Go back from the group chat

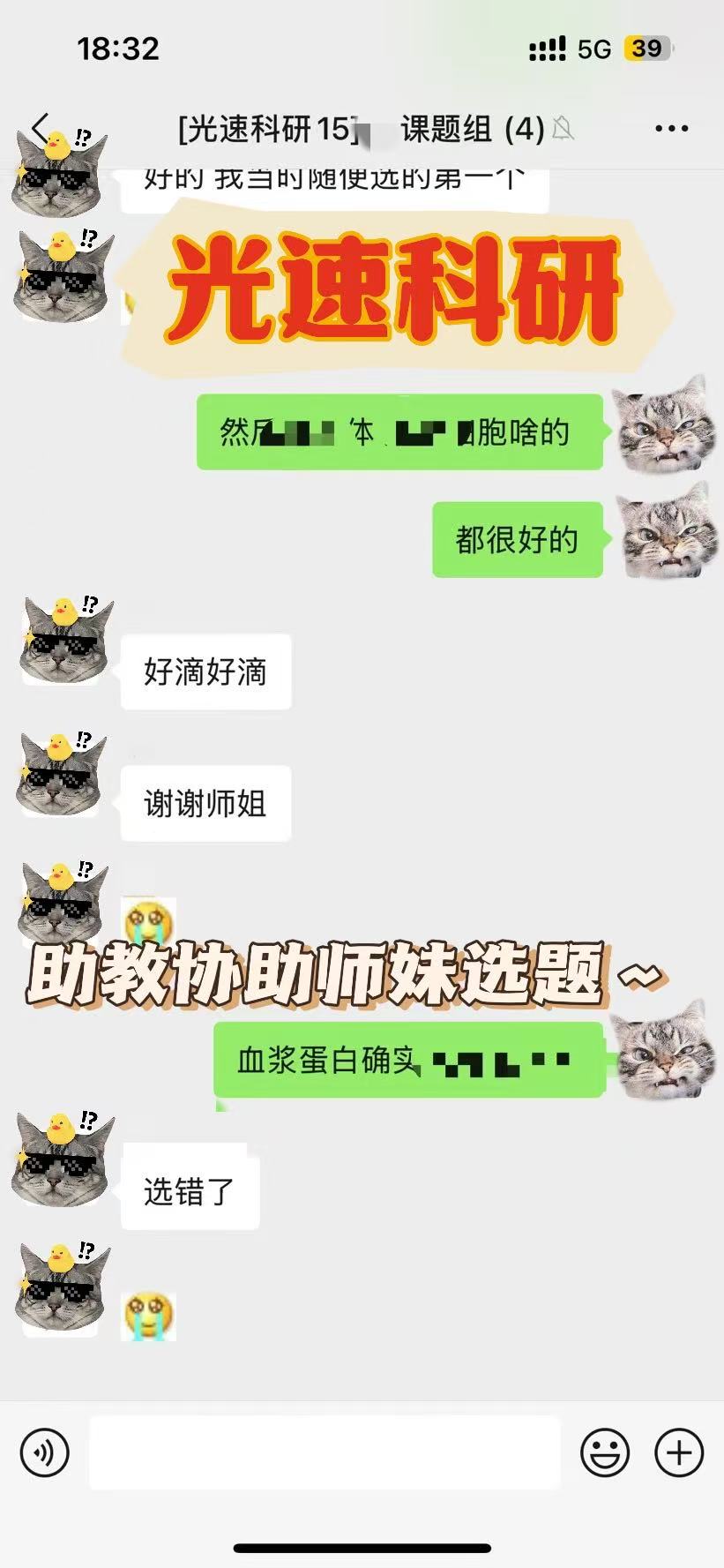pos(39,128)
